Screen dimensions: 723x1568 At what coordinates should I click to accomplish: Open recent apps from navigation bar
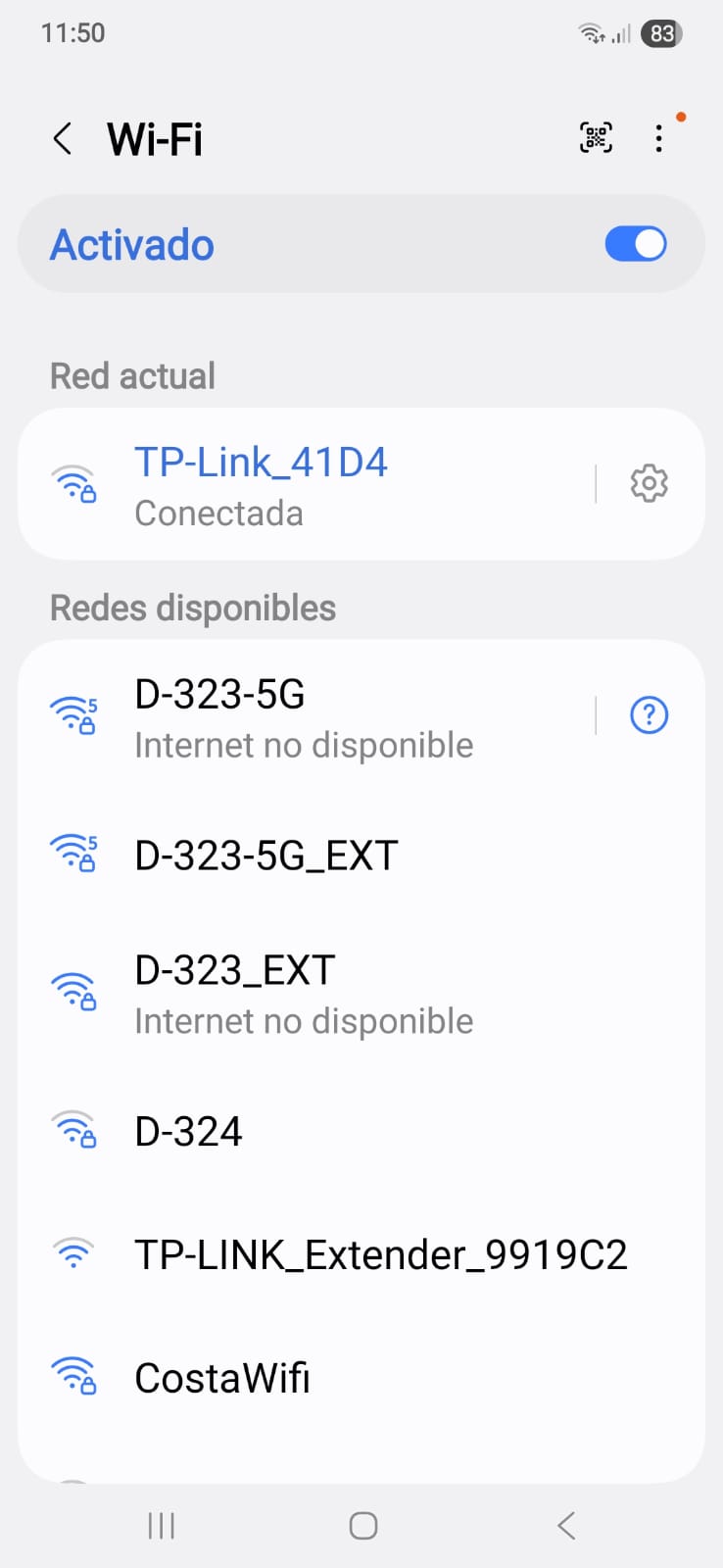[161, 1525]
